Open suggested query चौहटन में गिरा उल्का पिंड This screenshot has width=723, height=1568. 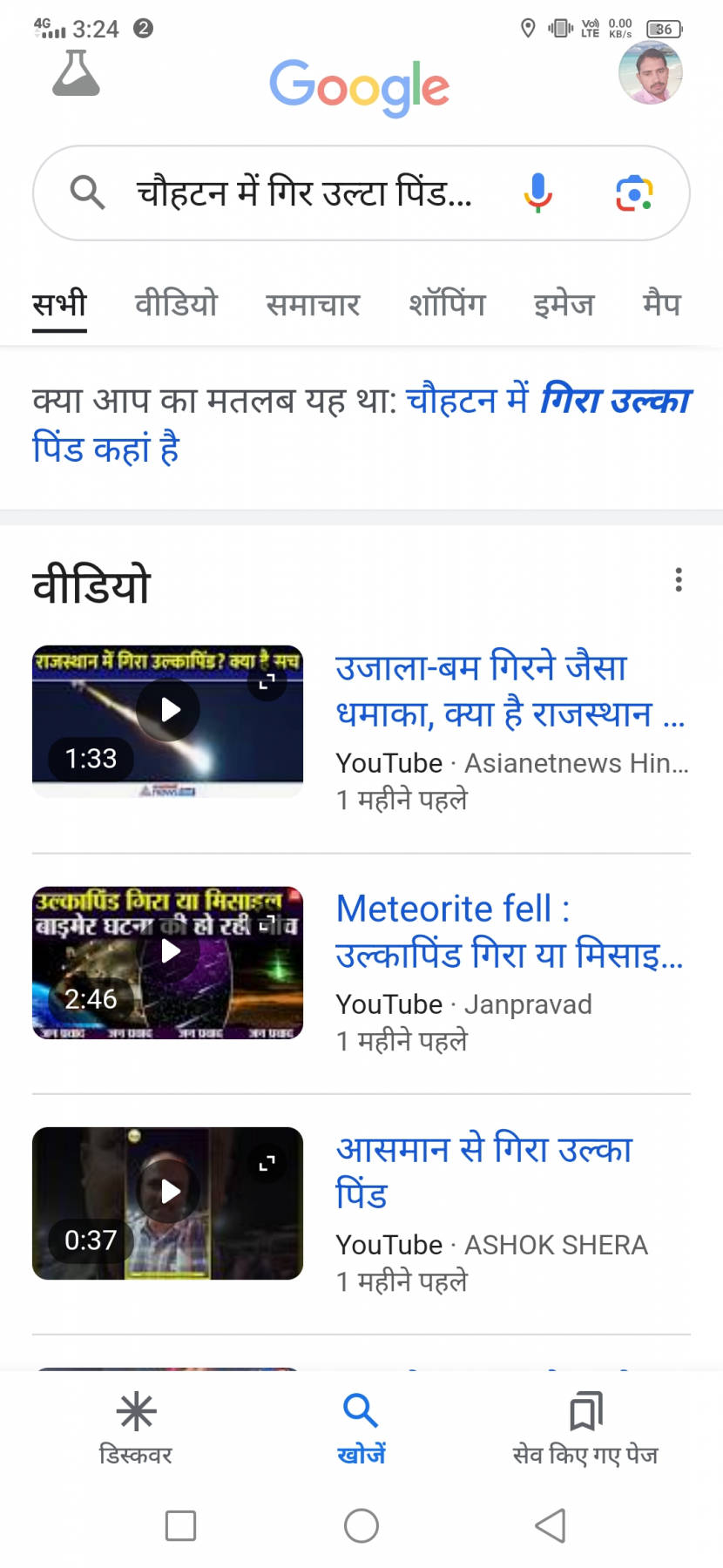pos(363,424)
